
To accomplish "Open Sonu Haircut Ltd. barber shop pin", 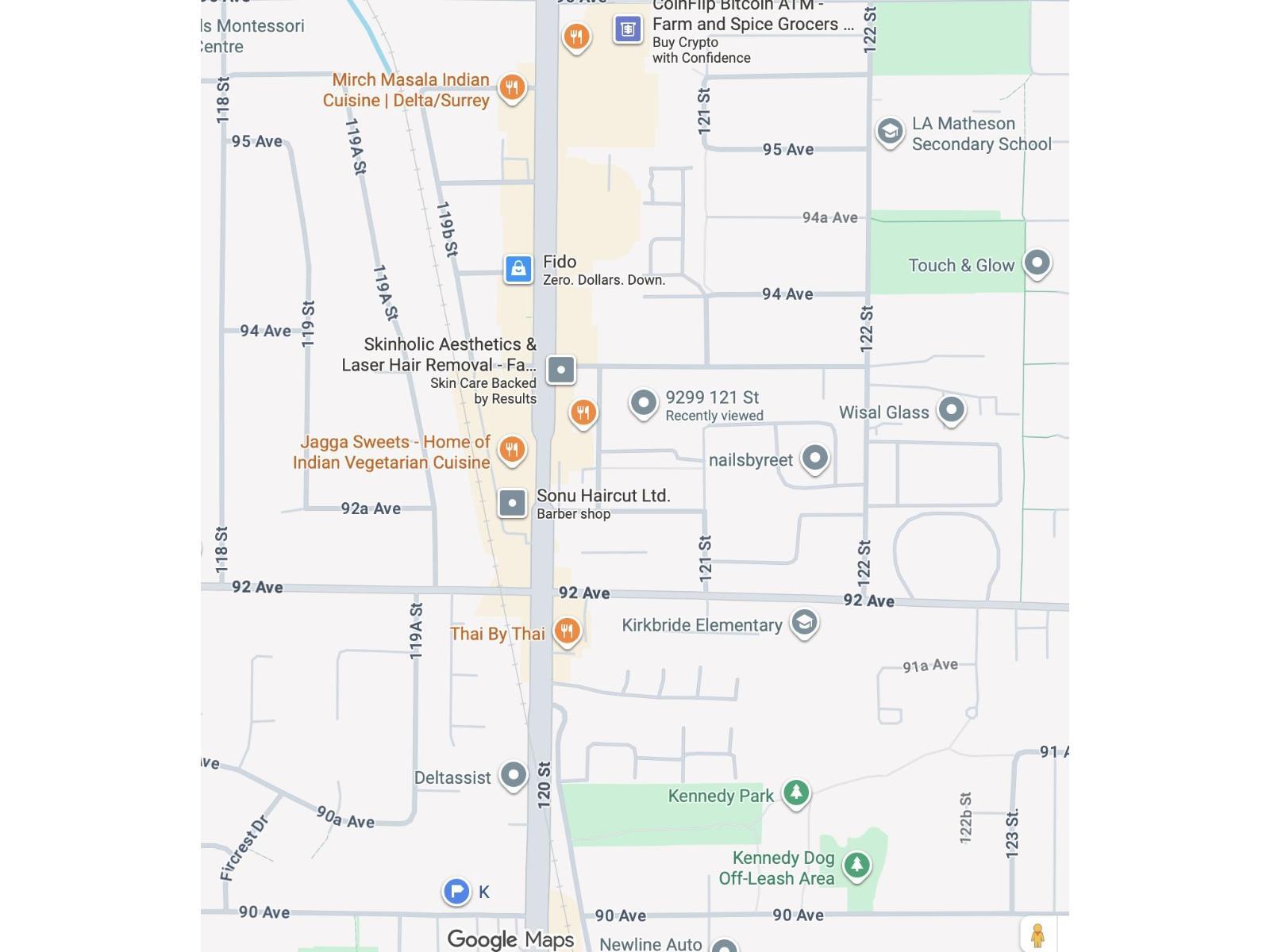I will [512, 502].
